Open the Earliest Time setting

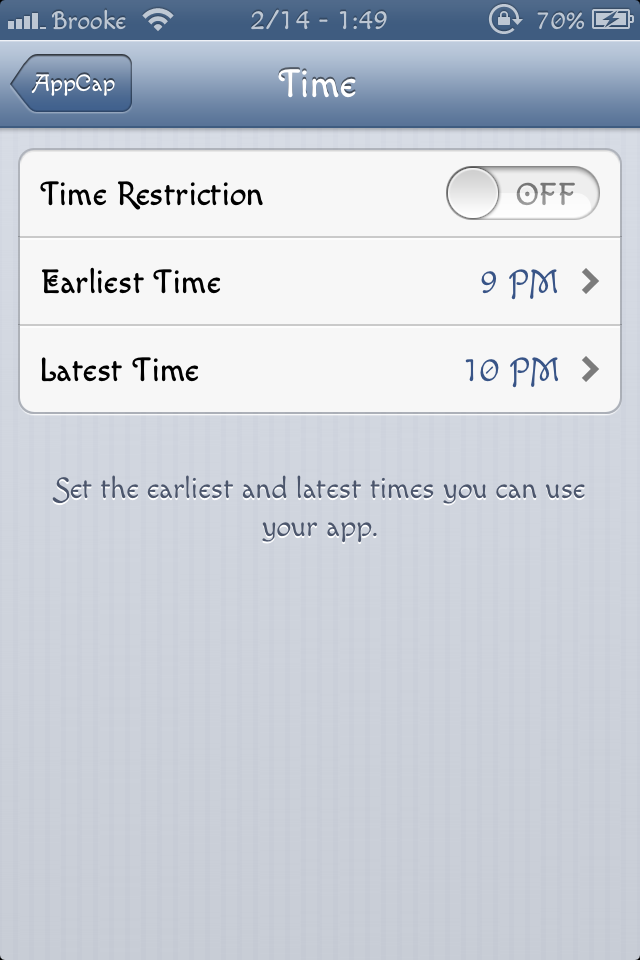tap(320, 282)
